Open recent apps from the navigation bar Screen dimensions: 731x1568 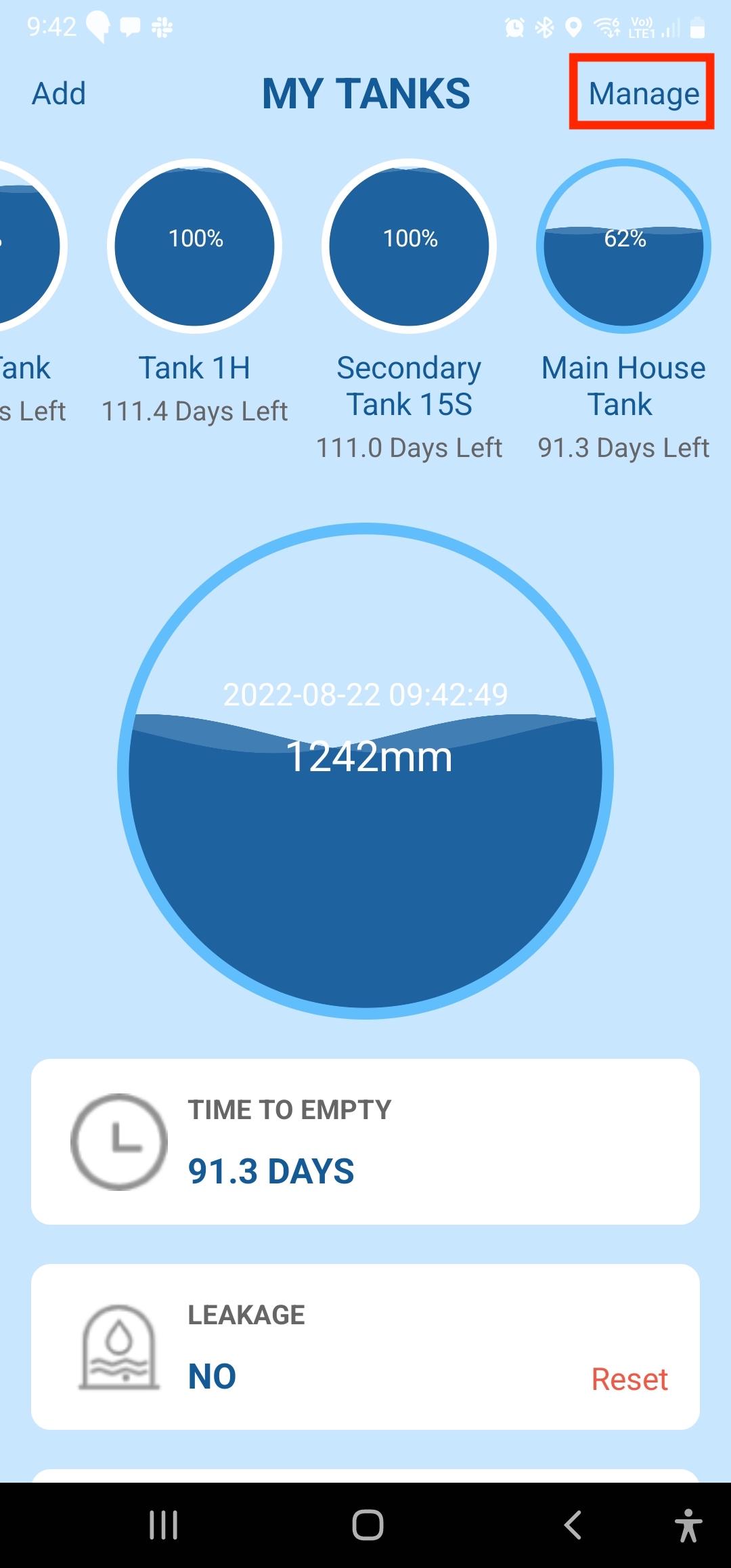[163, 1525]
